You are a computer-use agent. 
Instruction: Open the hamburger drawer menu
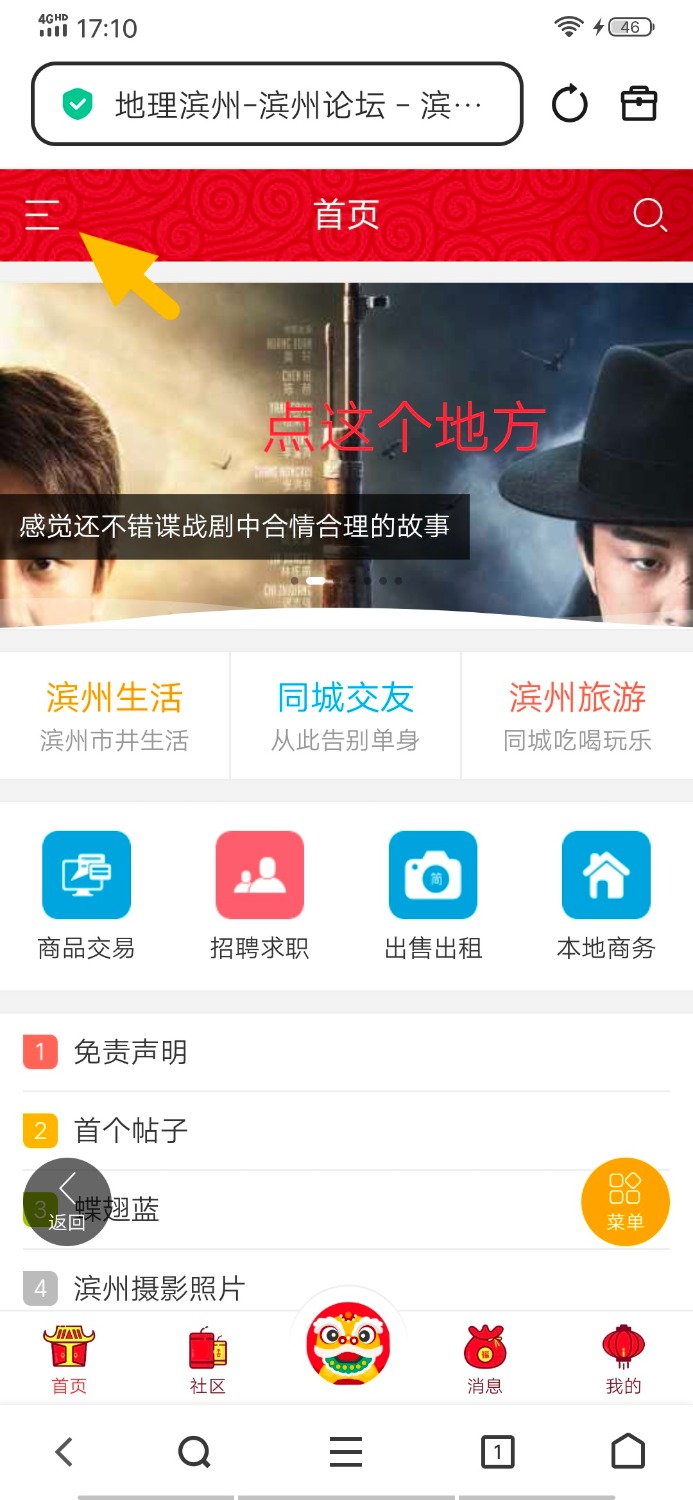(43, 215)
